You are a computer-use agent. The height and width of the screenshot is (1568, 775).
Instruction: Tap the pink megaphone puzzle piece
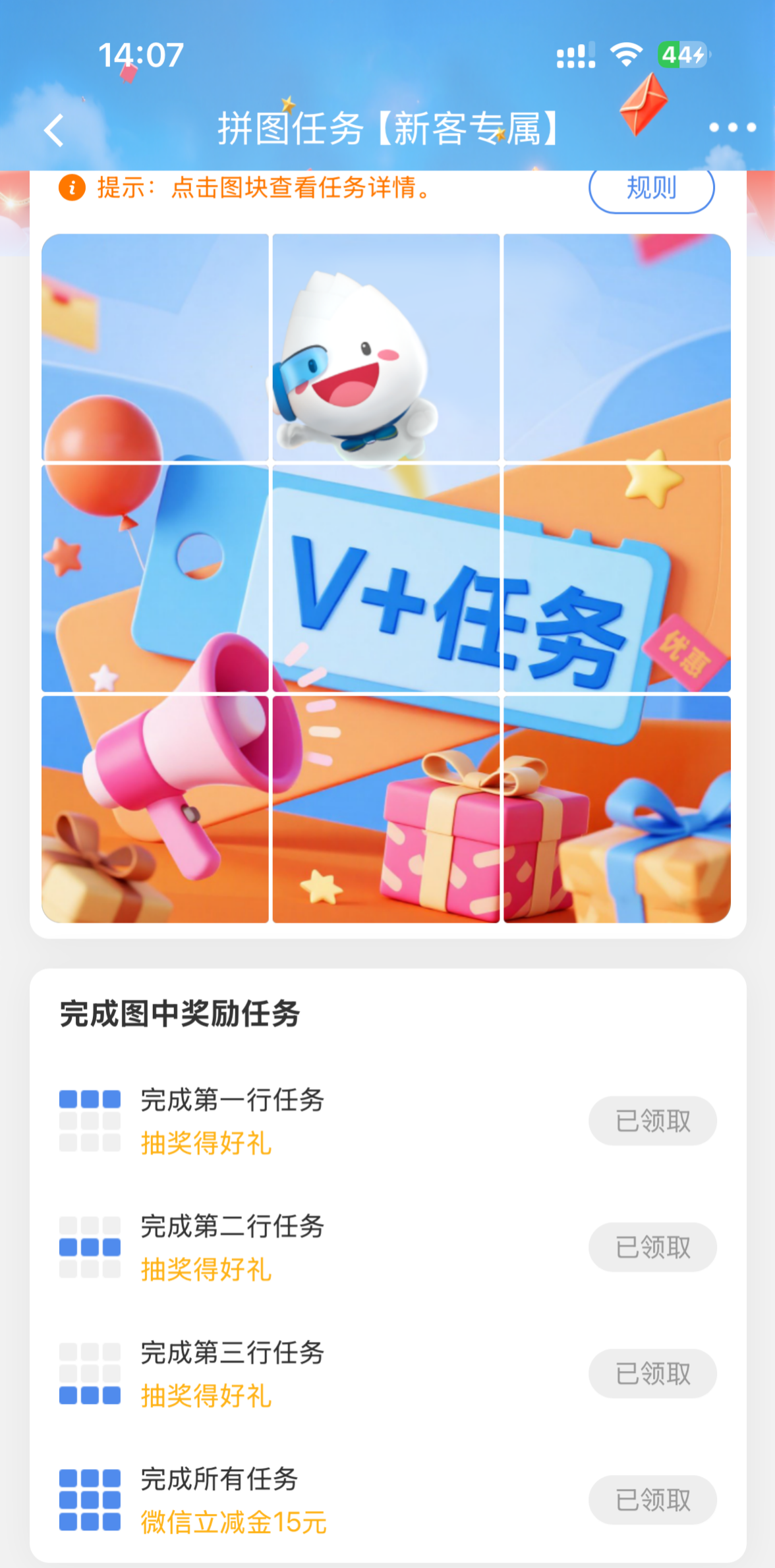[x=156, y=809]
